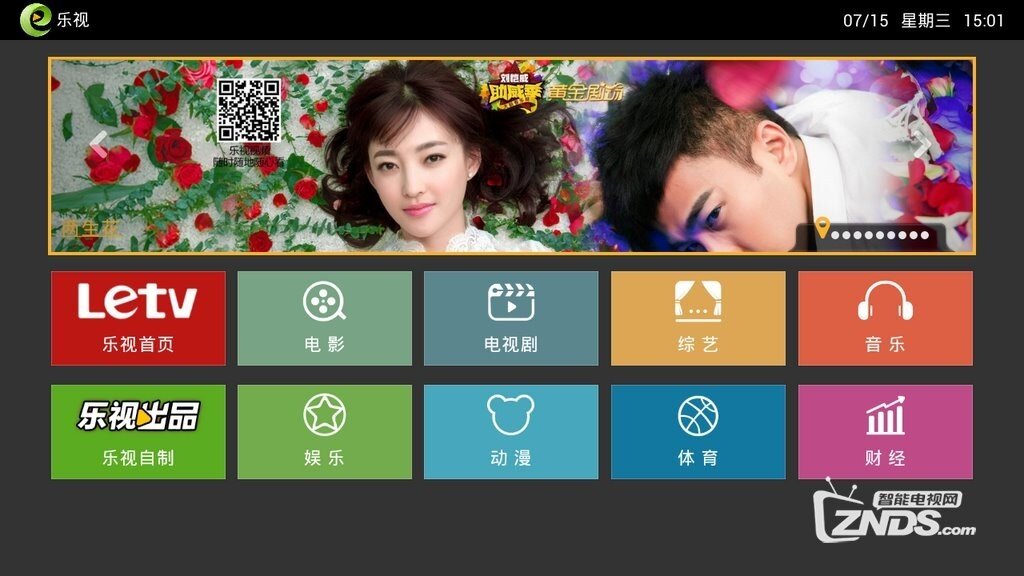This screenshot has height=576, width=1024.
Task: Open the 乐视首页 tile
Action: pos(138,318)
